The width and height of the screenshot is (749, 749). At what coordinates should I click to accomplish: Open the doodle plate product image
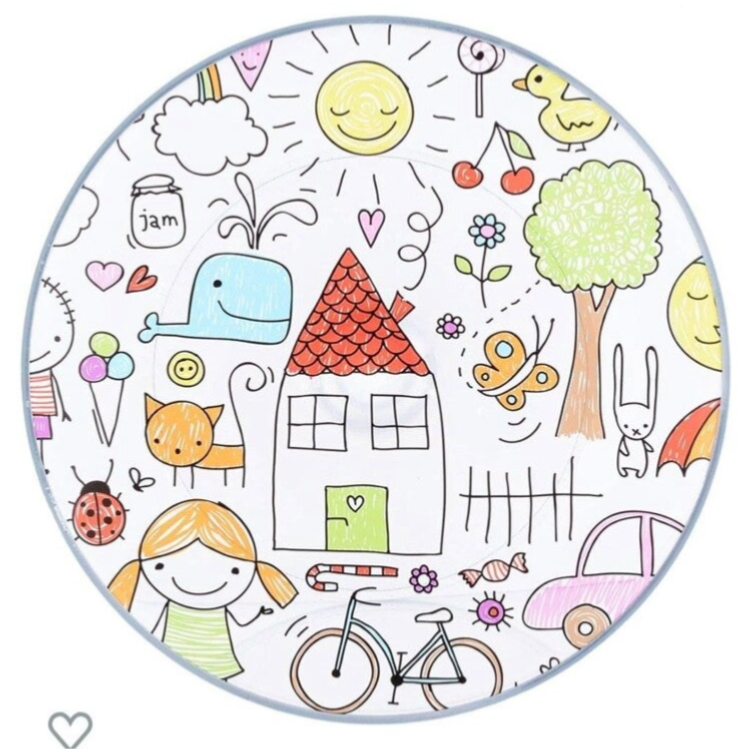(x=372, y=370)
